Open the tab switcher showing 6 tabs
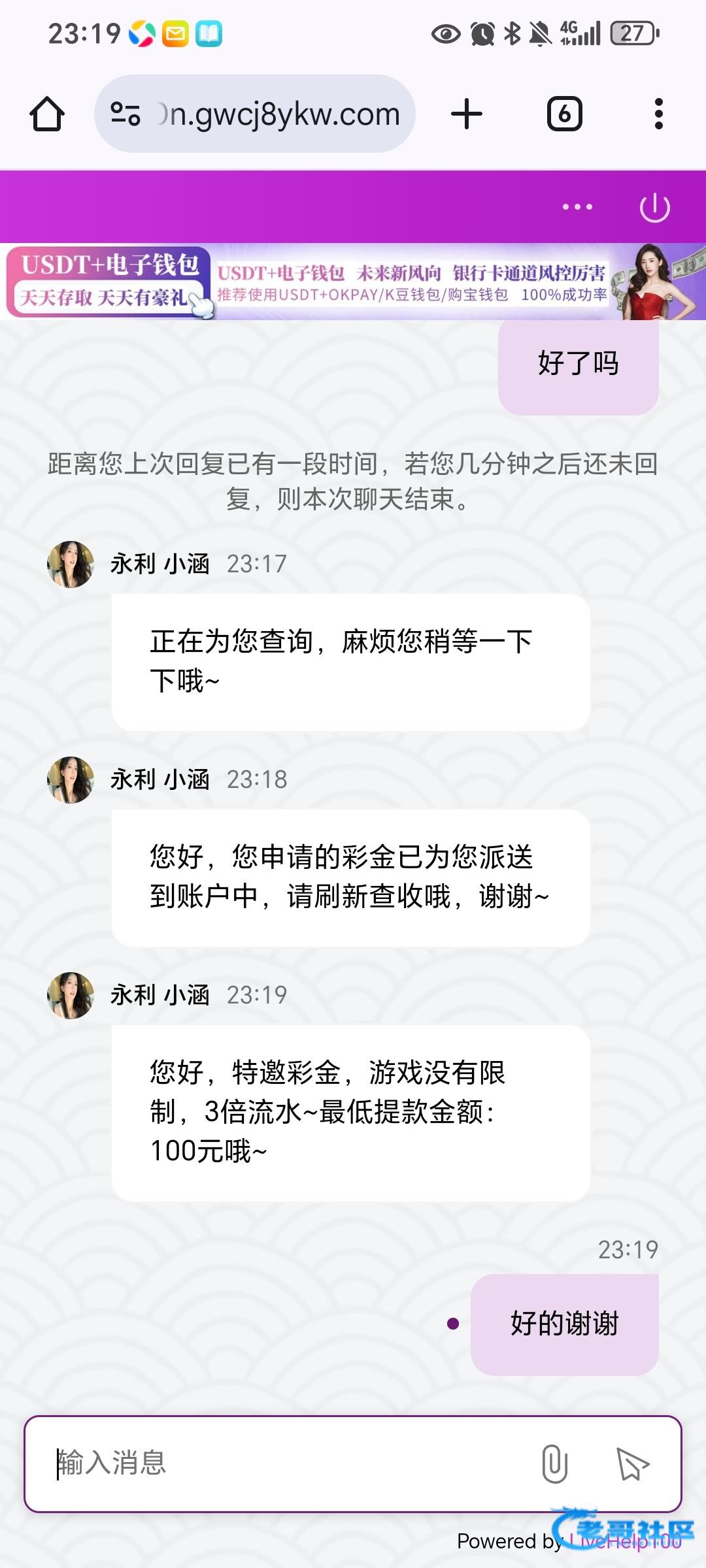Screen dimensions: 706x1568 [x=564, y=114]
